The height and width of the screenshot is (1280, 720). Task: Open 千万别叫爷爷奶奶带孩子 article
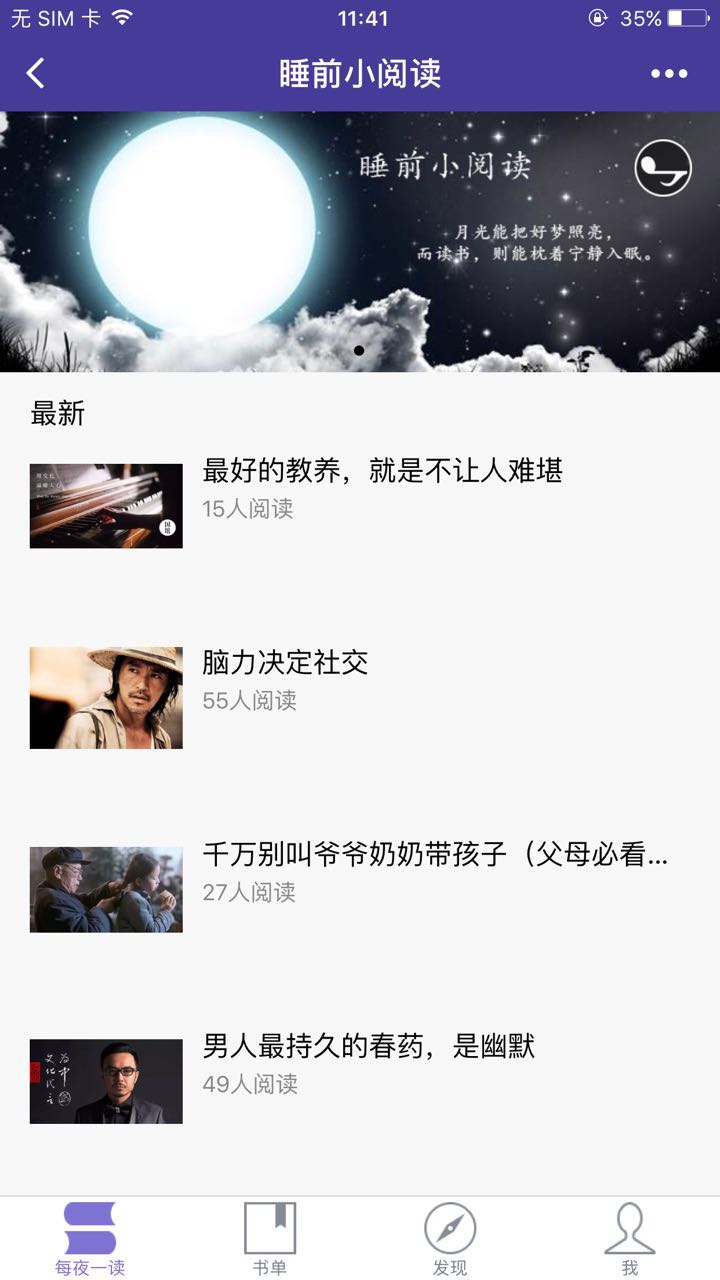click(x=434, y=855)
